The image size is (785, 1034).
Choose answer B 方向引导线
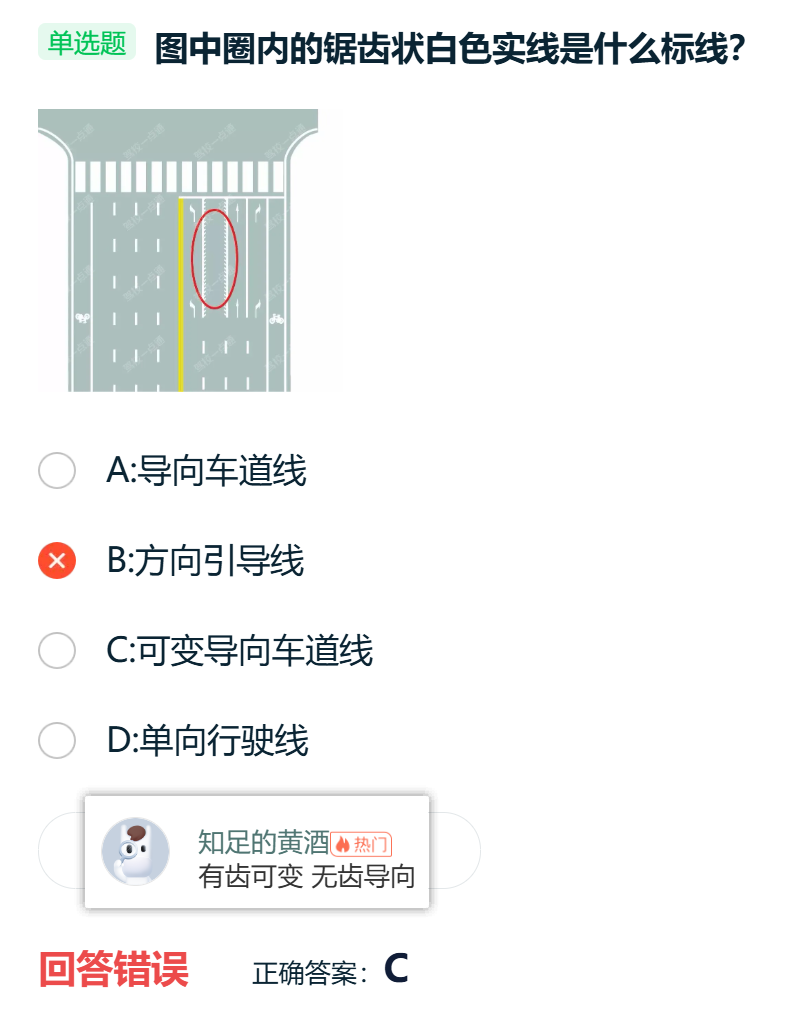(57, 561)
